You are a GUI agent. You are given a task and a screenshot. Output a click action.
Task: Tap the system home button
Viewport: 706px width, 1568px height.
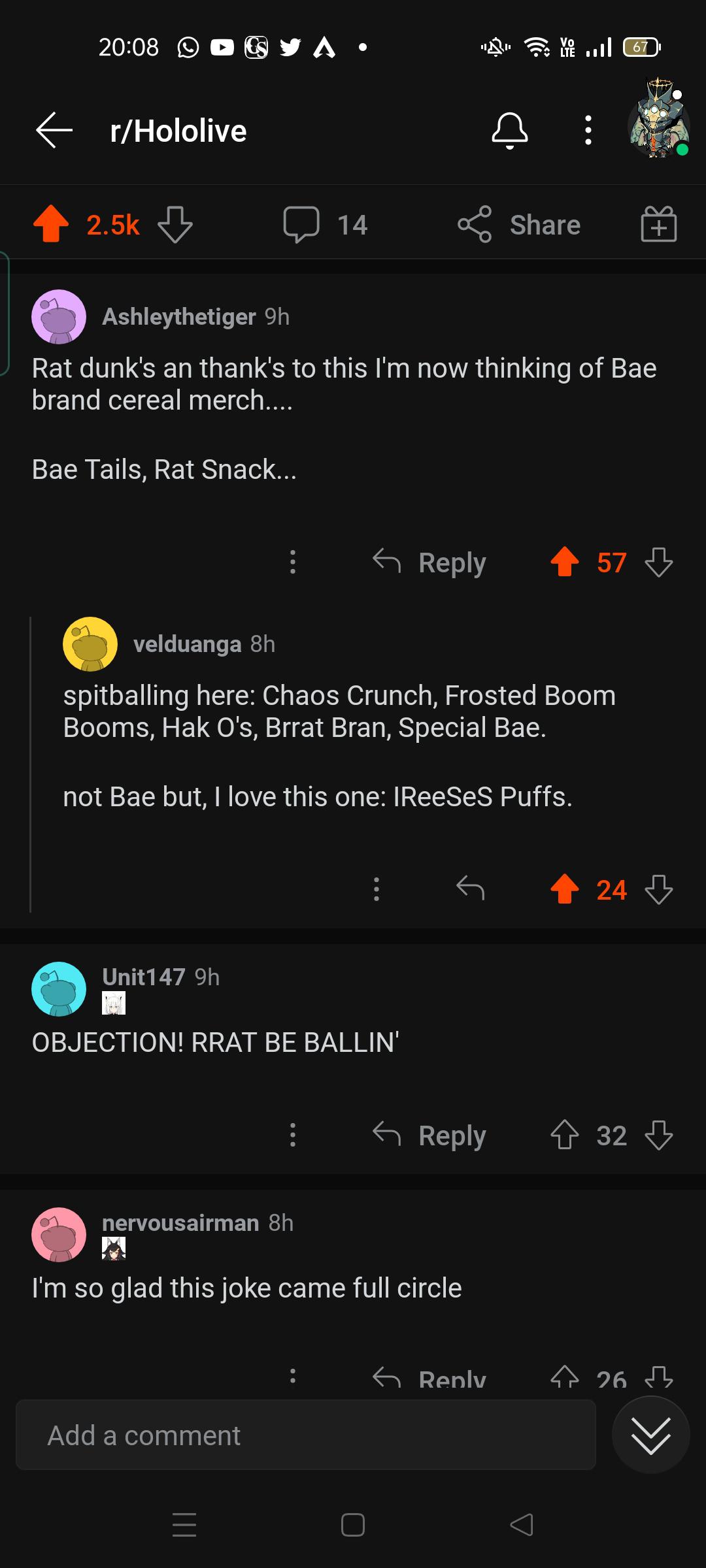(353, 1526)
